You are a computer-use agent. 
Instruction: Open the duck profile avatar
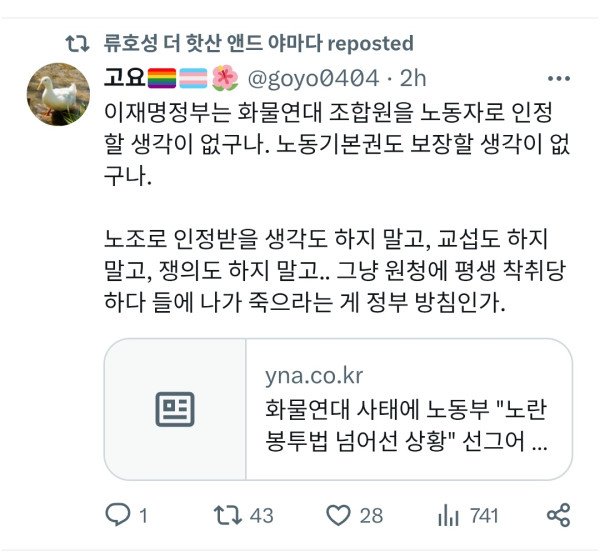[57, 93]
